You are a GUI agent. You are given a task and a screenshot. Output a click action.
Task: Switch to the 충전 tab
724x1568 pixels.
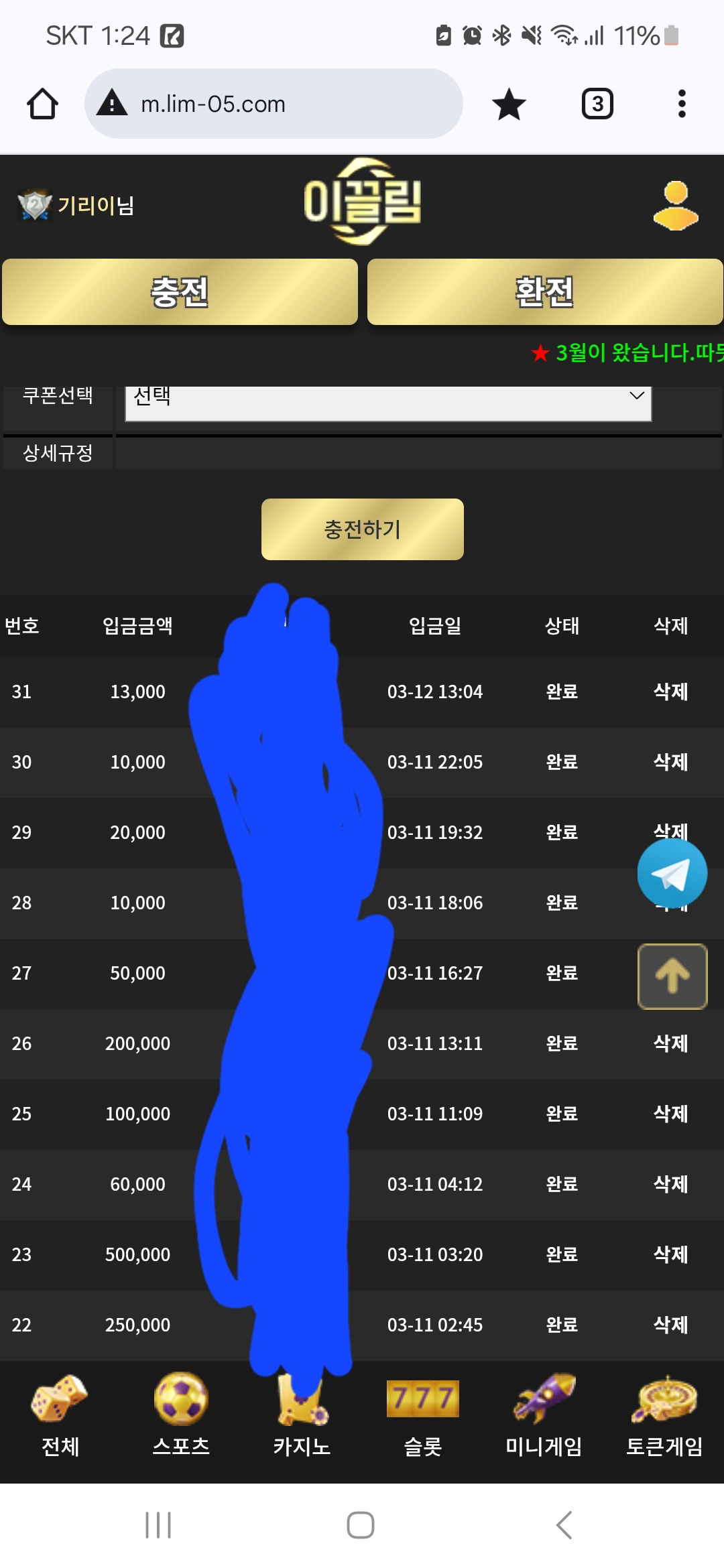click(x=180, y=291)
